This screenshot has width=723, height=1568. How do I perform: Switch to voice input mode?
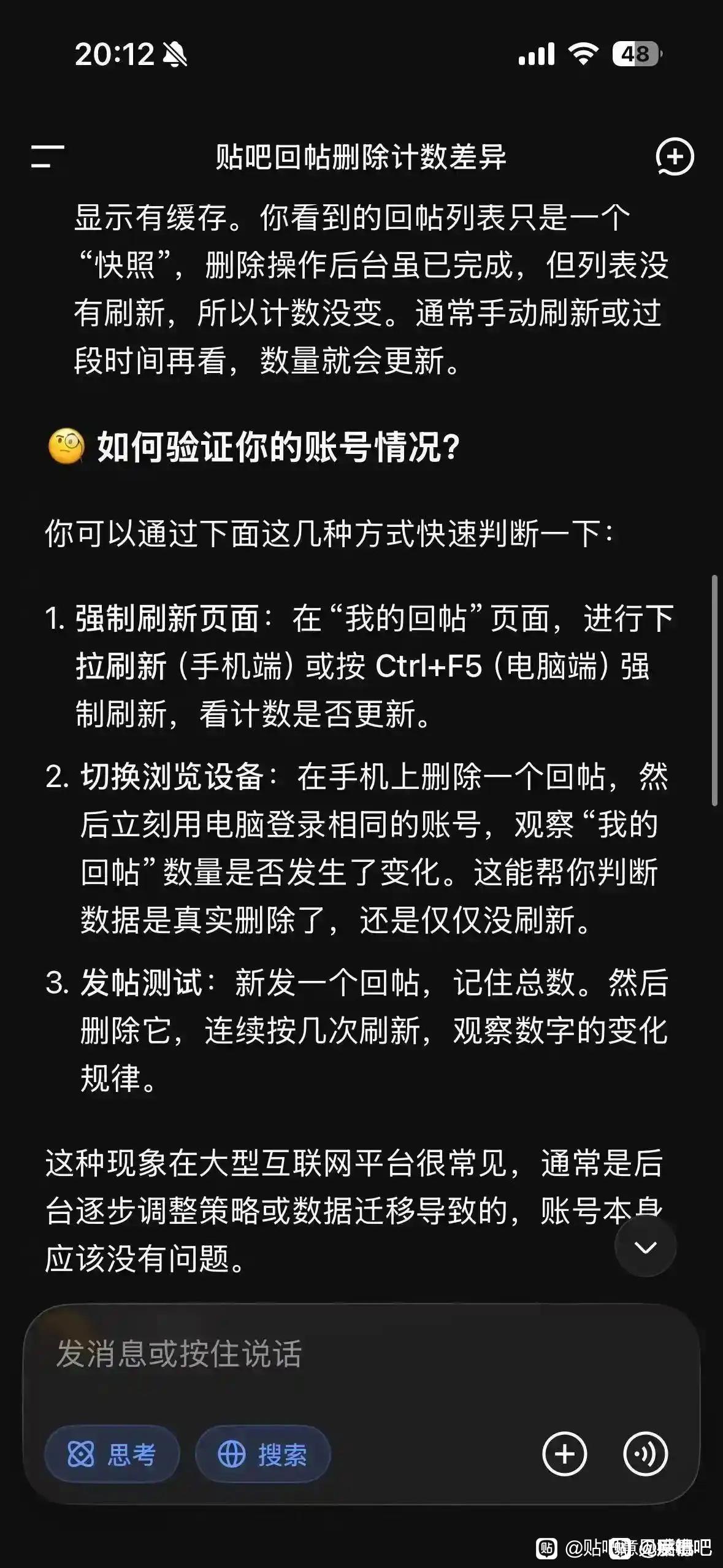(x=645, y=1454)
